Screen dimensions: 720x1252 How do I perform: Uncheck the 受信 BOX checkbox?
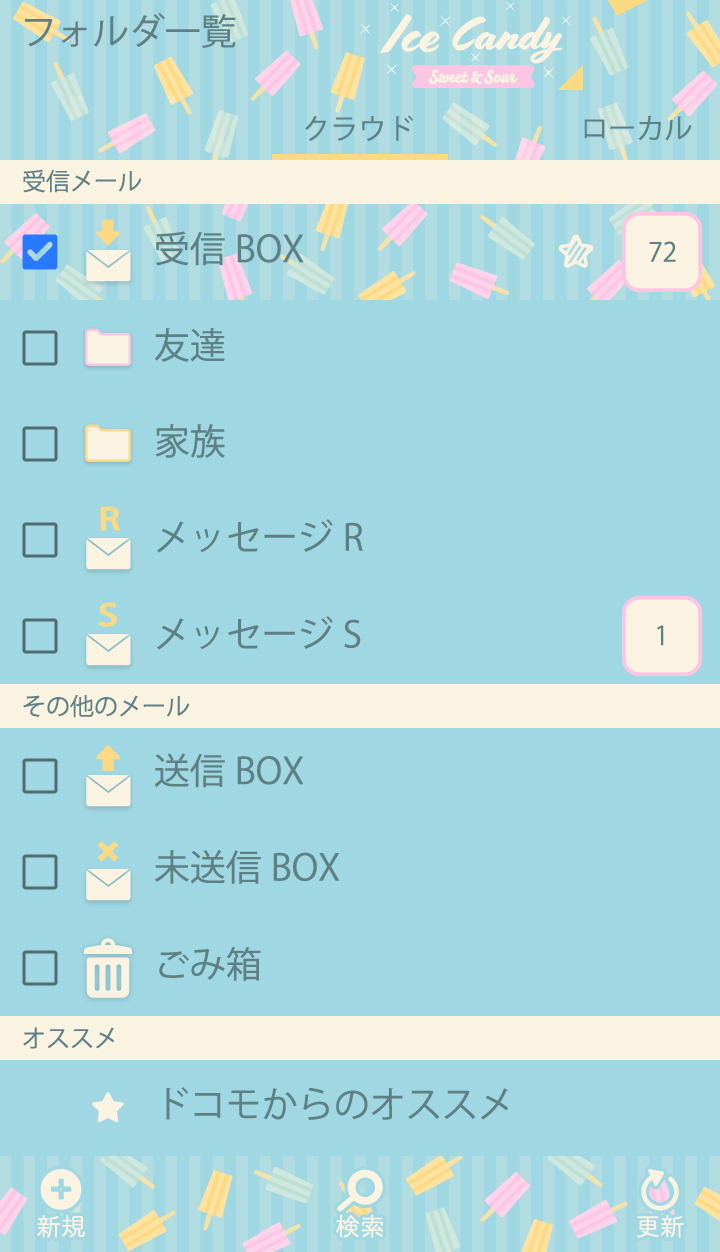click(x=40, y=252)
